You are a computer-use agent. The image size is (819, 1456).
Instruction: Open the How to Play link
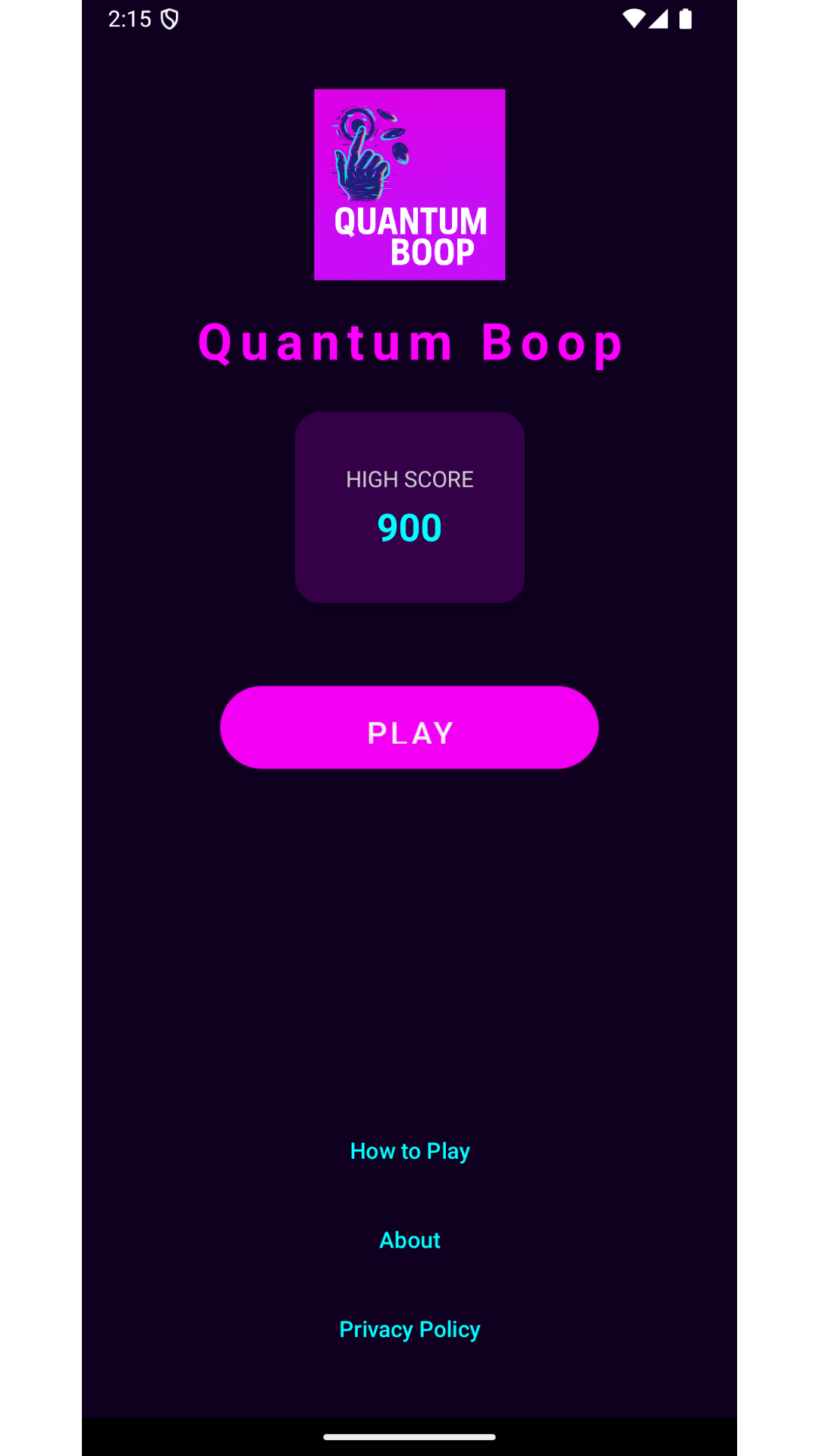pos(409,1151)
